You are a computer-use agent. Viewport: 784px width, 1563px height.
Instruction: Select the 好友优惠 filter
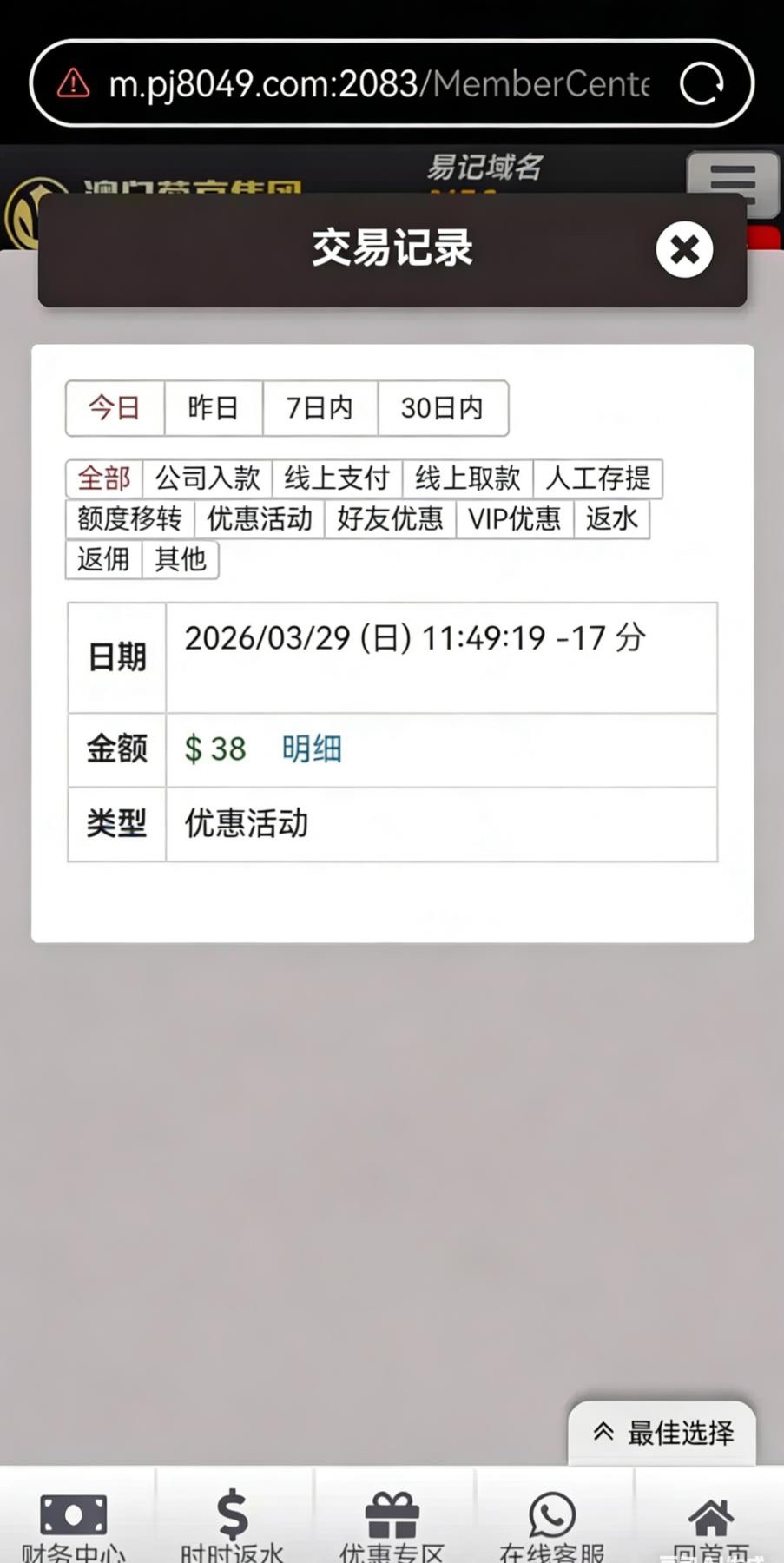[x=390, y=518]
